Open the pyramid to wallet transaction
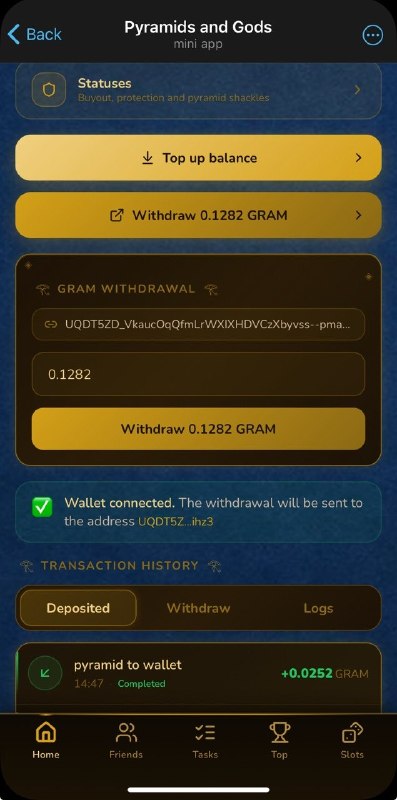 (x=198, y=674)
